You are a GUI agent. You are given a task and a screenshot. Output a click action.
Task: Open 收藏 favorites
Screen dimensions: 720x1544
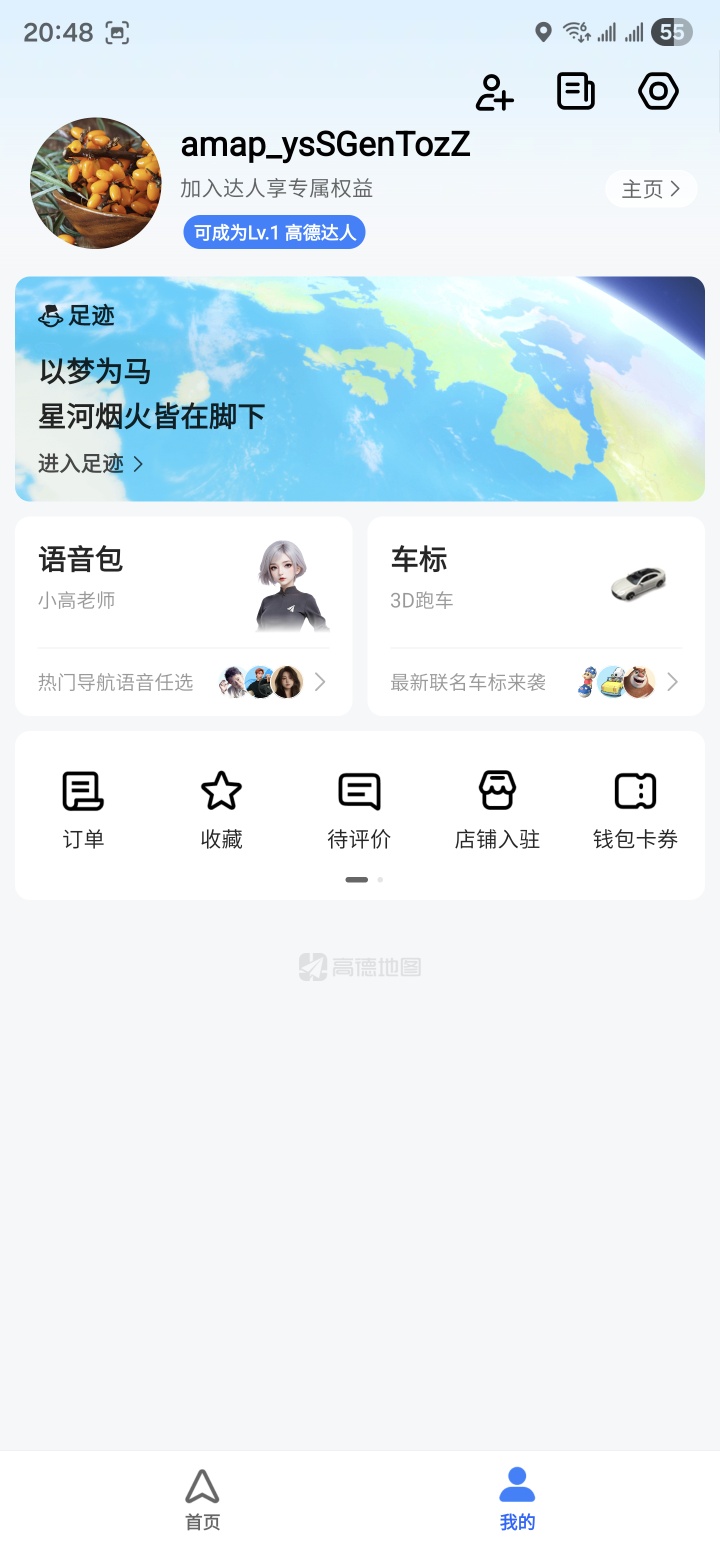click(221, 811)
